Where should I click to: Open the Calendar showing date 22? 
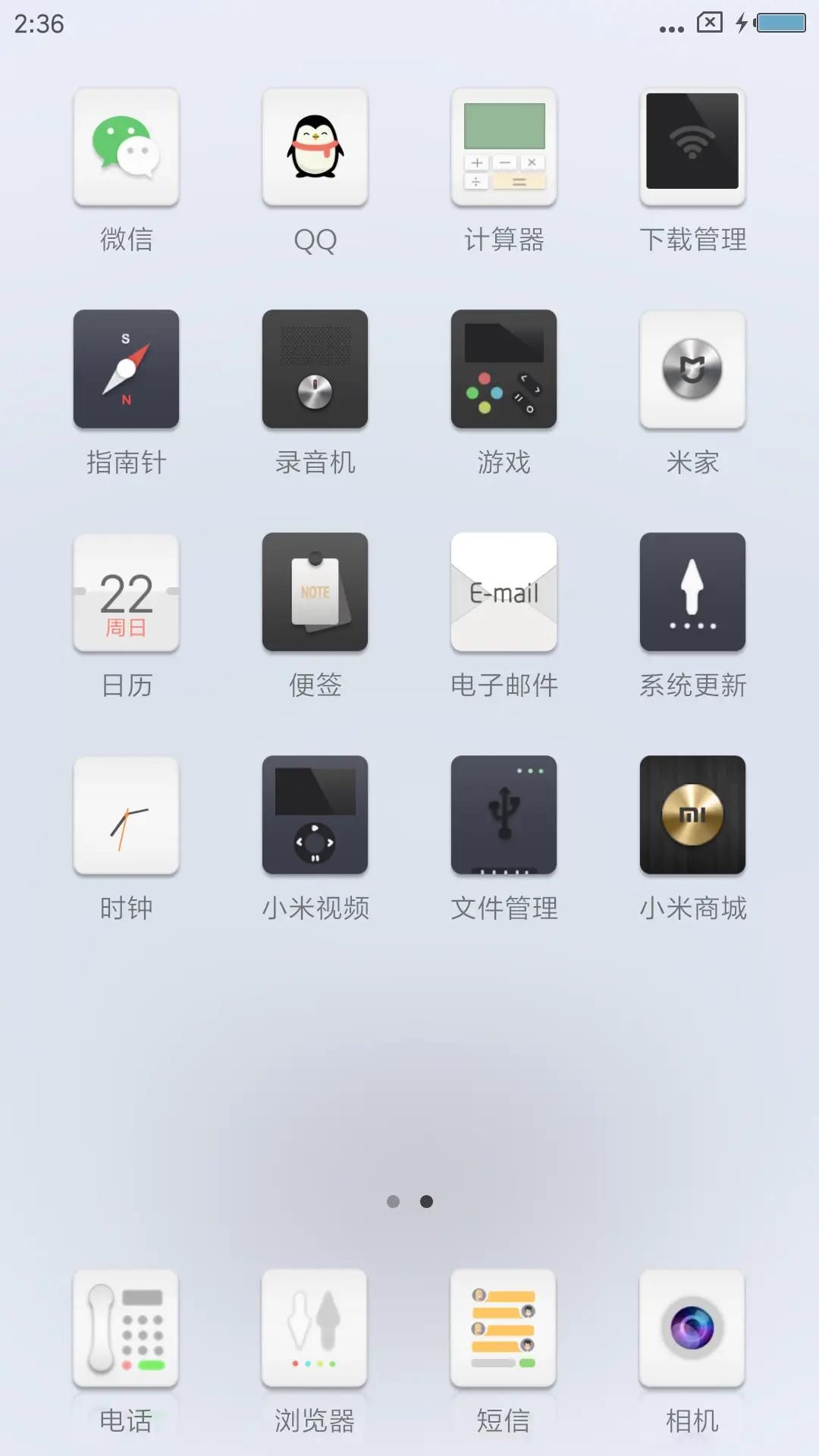pos(126,591)
